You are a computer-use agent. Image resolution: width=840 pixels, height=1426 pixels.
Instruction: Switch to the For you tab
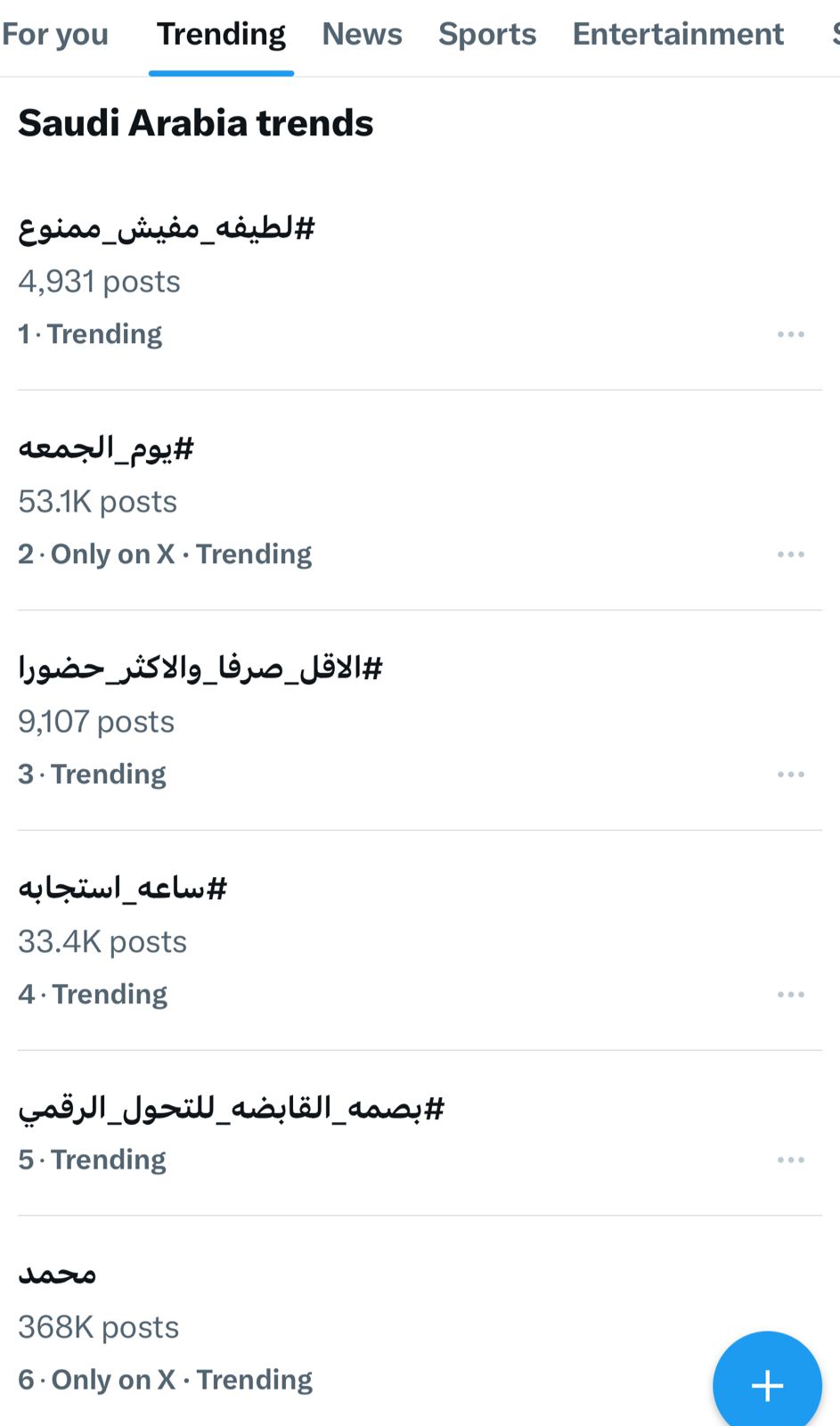click(x=54, y=34)
